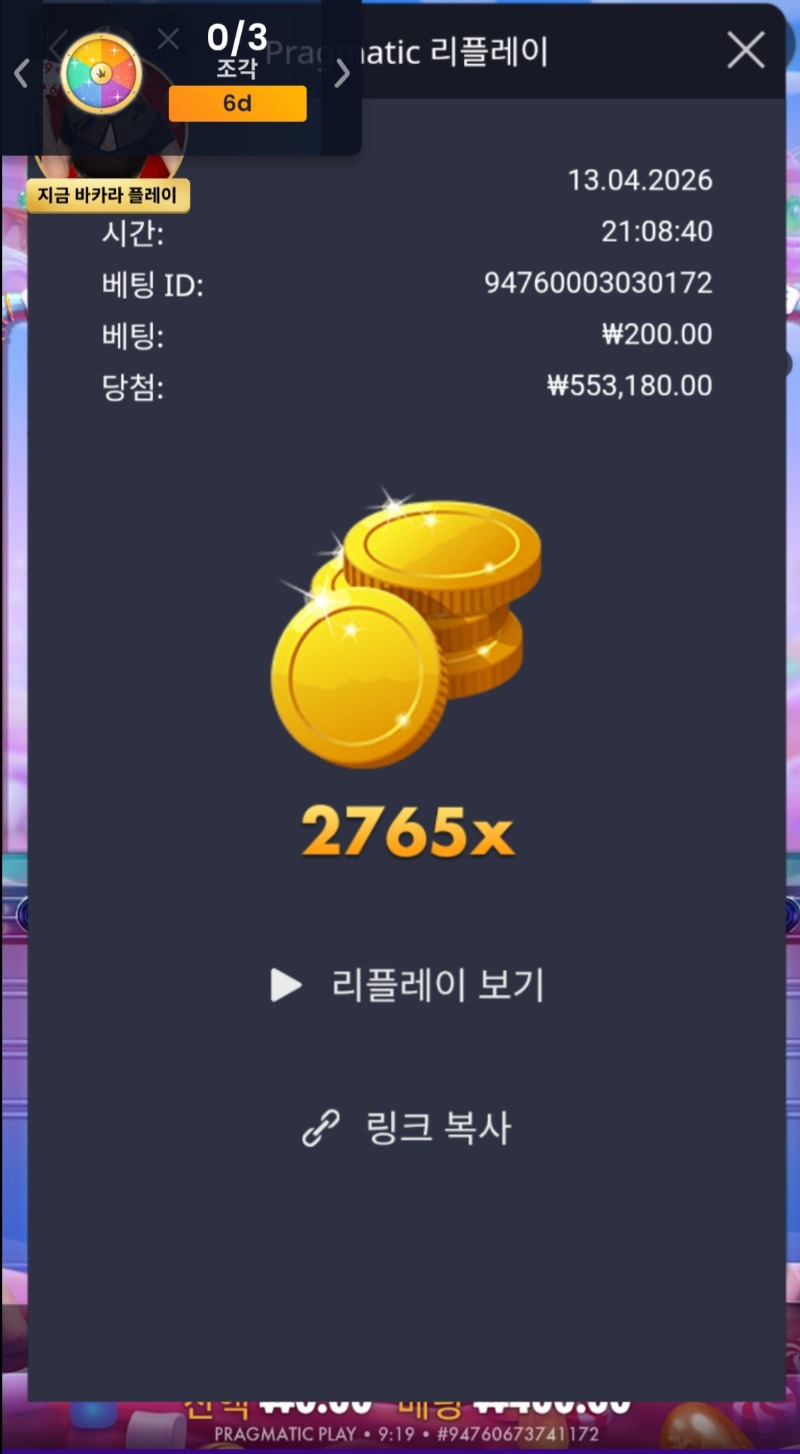Go to the previous promo with left arrow
The height and width of the screenshot is (1454, 800).
pos(20,72)
